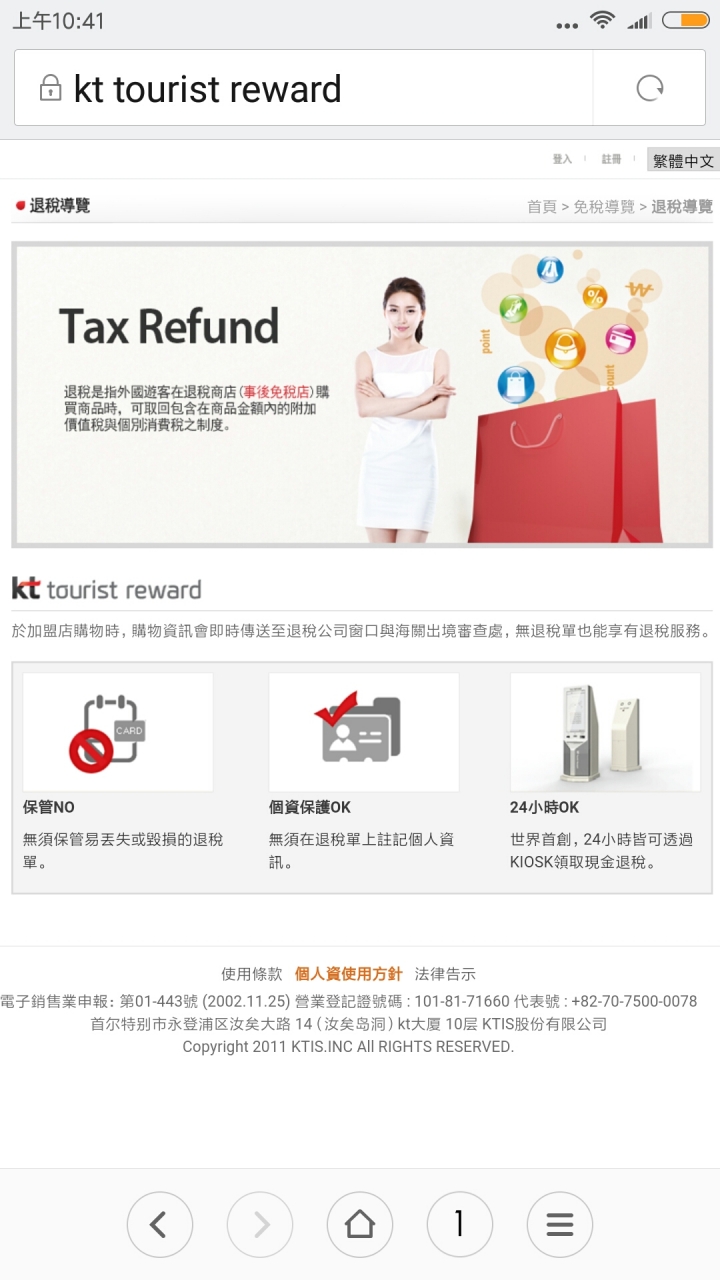Open the 法律告示 legal notice link
The width and height of the screenshot is (720, 1280).
click(445, 974)
